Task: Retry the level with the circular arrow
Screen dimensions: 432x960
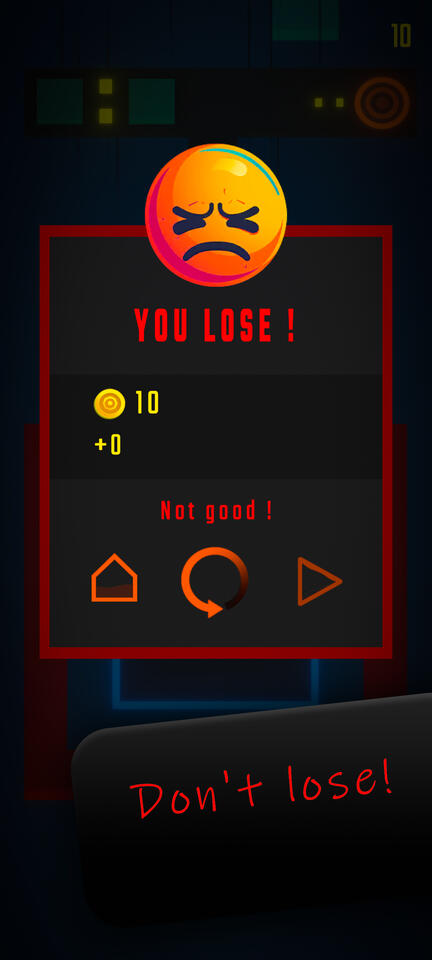Action: tap(215, 582)
